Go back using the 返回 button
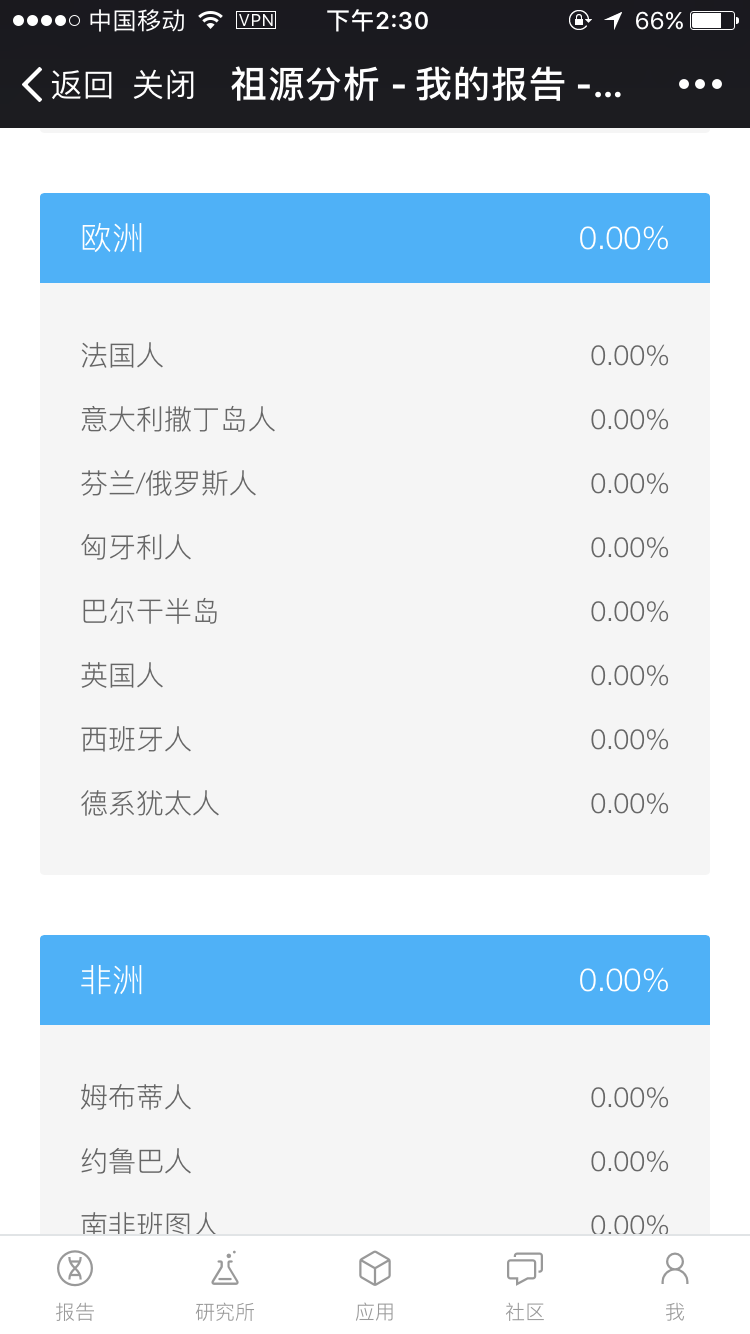This screenshot has height=1334, width=750. tap(67, 85)
